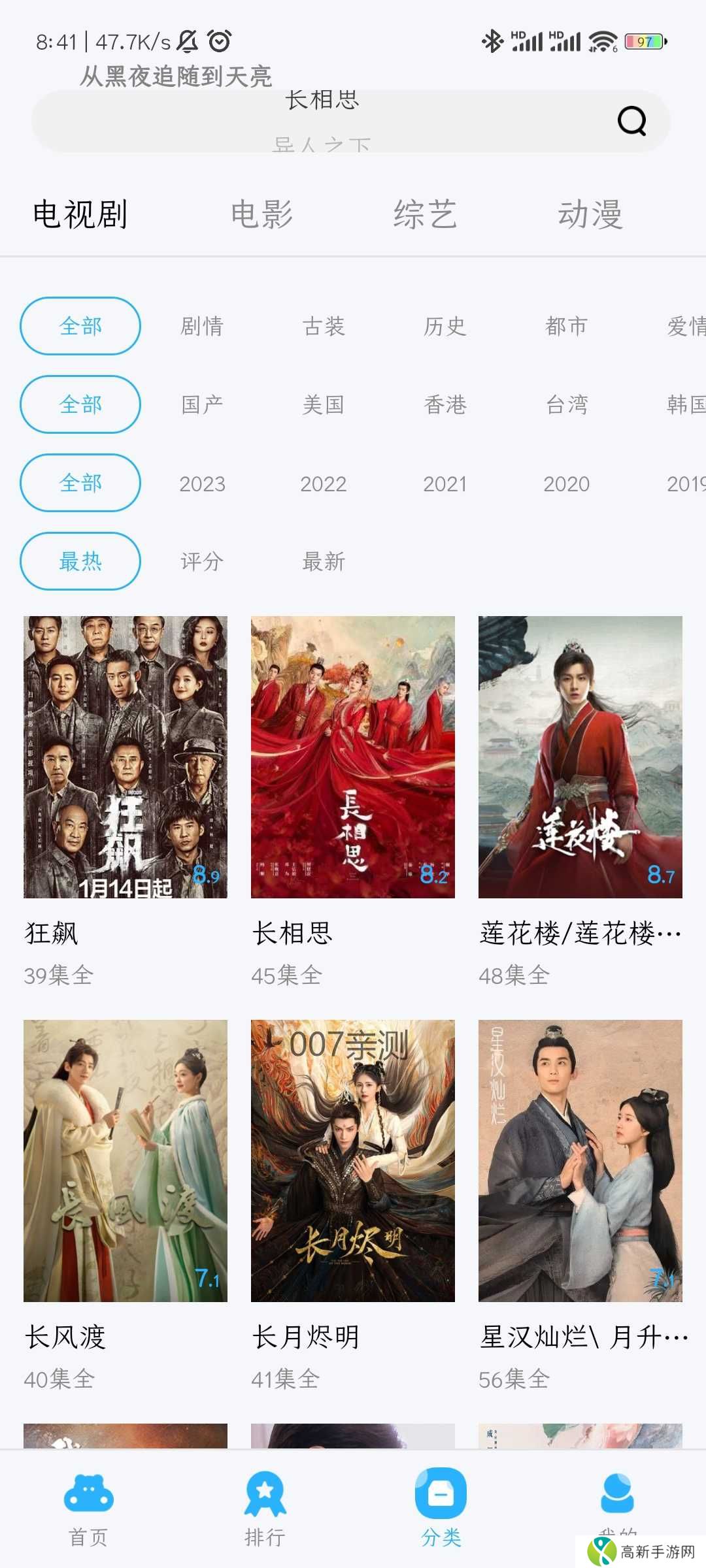Open the 全部 year filter selector

[79, 483]
